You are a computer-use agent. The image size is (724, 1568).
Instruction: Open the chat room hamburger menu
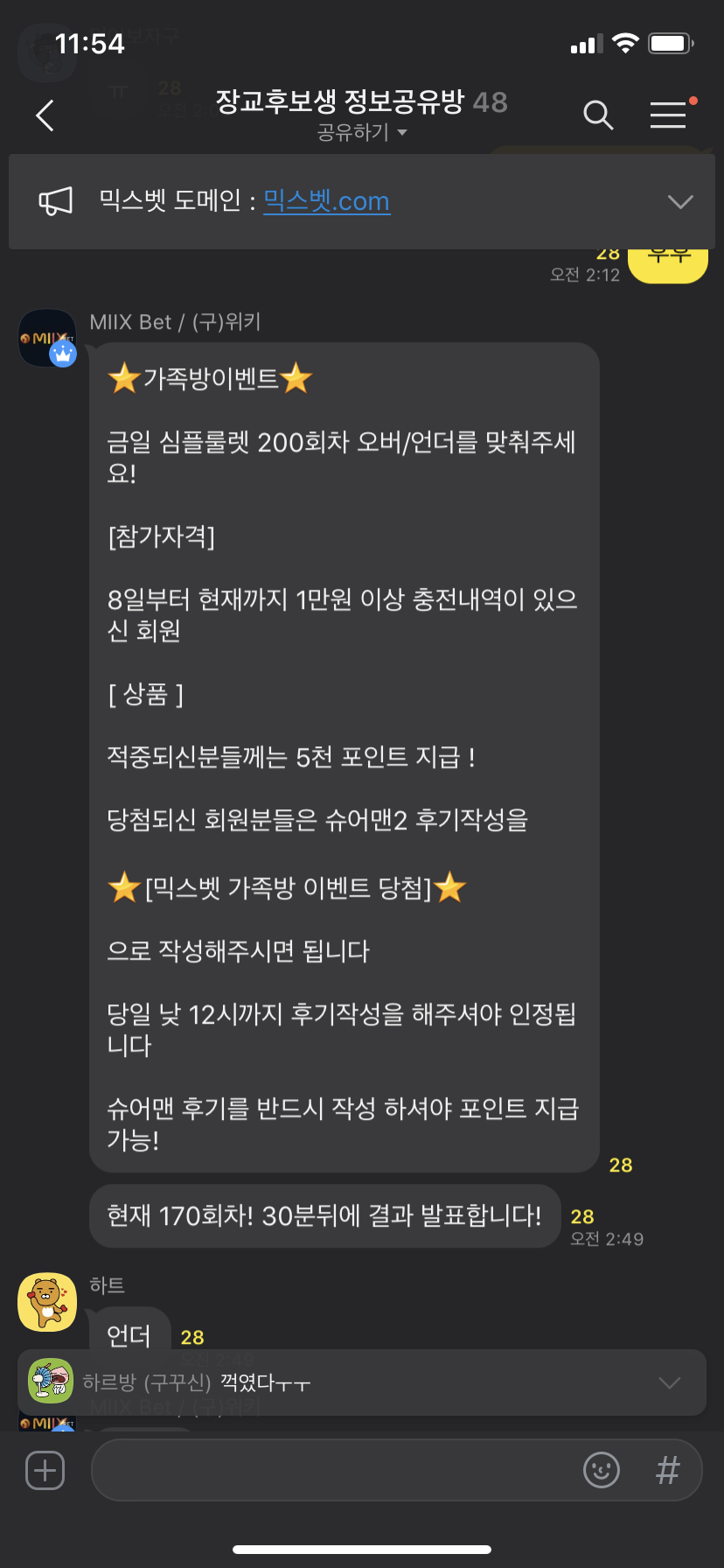[x=668, y=115]
